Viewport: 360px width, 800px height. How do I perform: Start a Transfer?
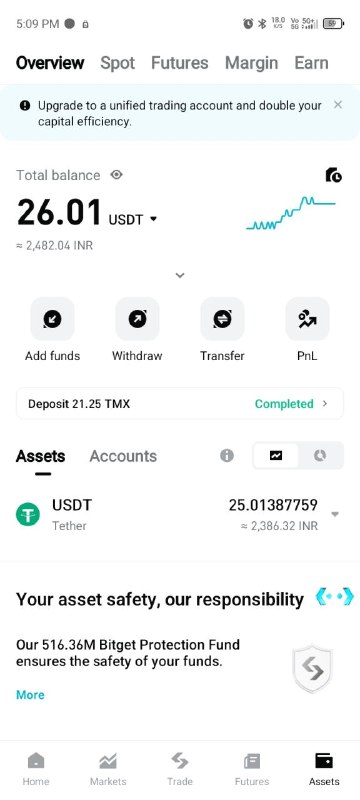(x=222, y=330)
